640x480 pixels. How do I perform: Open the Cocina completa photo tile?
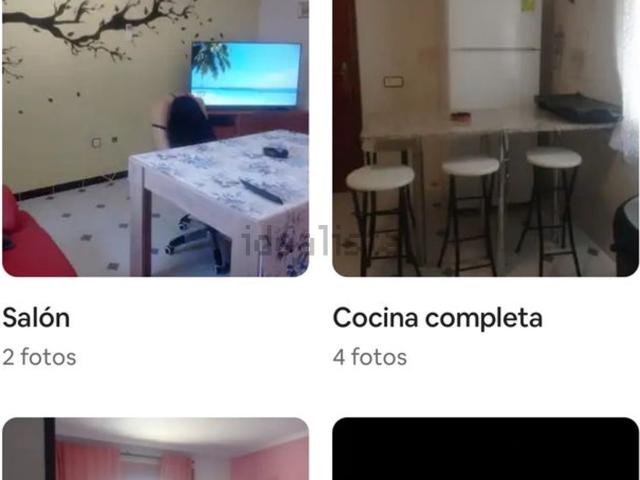(485, 138)
